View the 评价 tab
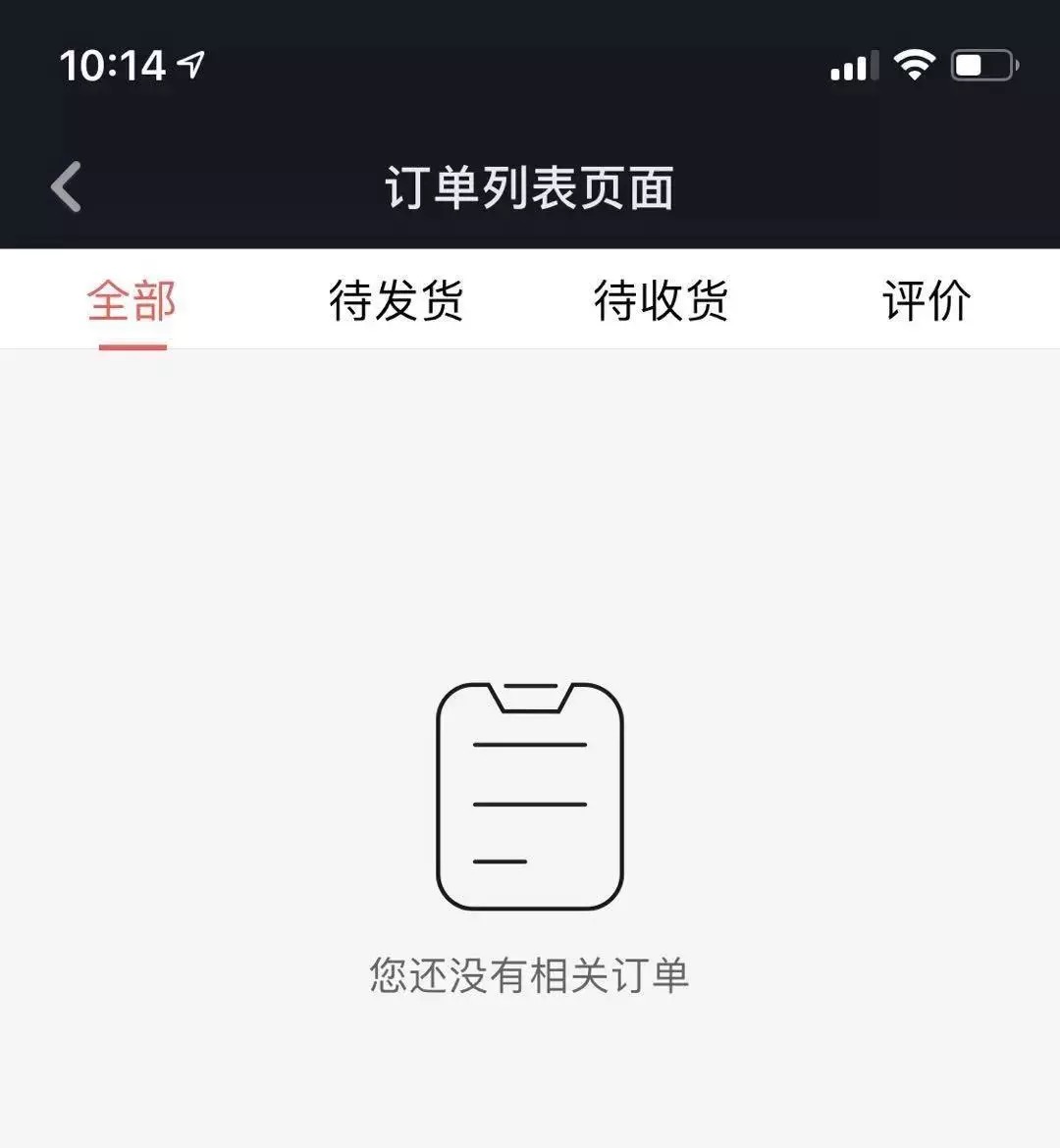Image resolution: width=1060 pixels, height=1148 pixels. click(927, 300)
